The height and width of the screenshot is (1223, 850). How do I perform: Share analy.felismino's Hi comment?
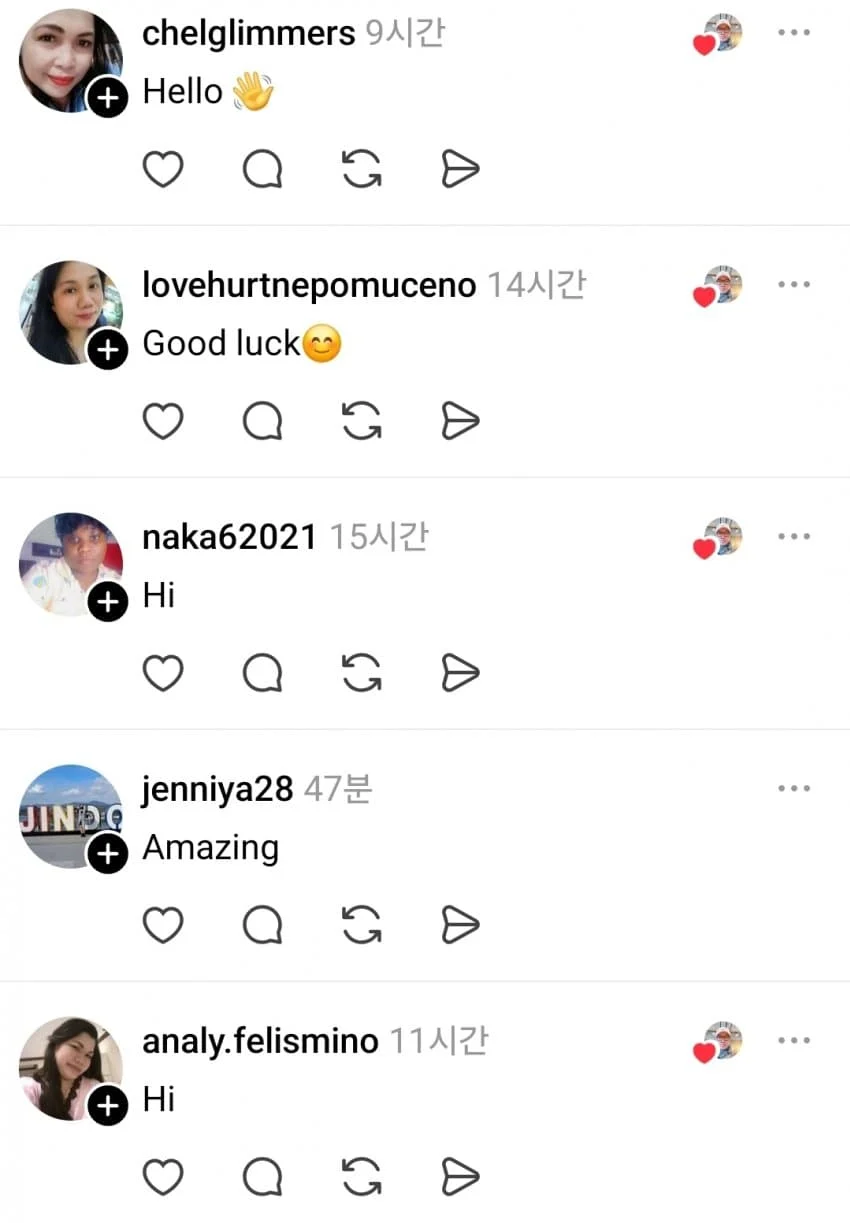click(x=460, y=1179)
